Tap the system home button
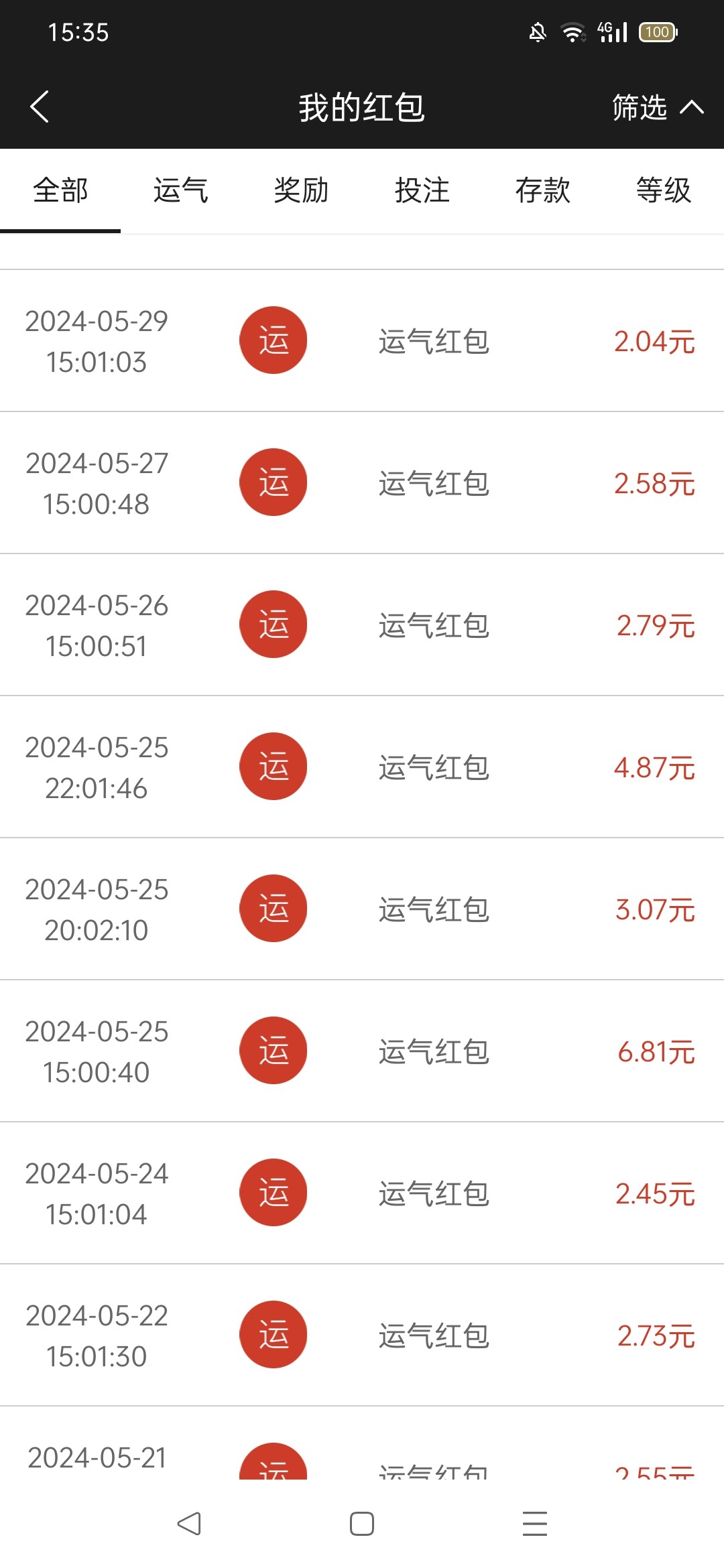Screen dimensions: 724x1568 click(x=362, y=1524)
